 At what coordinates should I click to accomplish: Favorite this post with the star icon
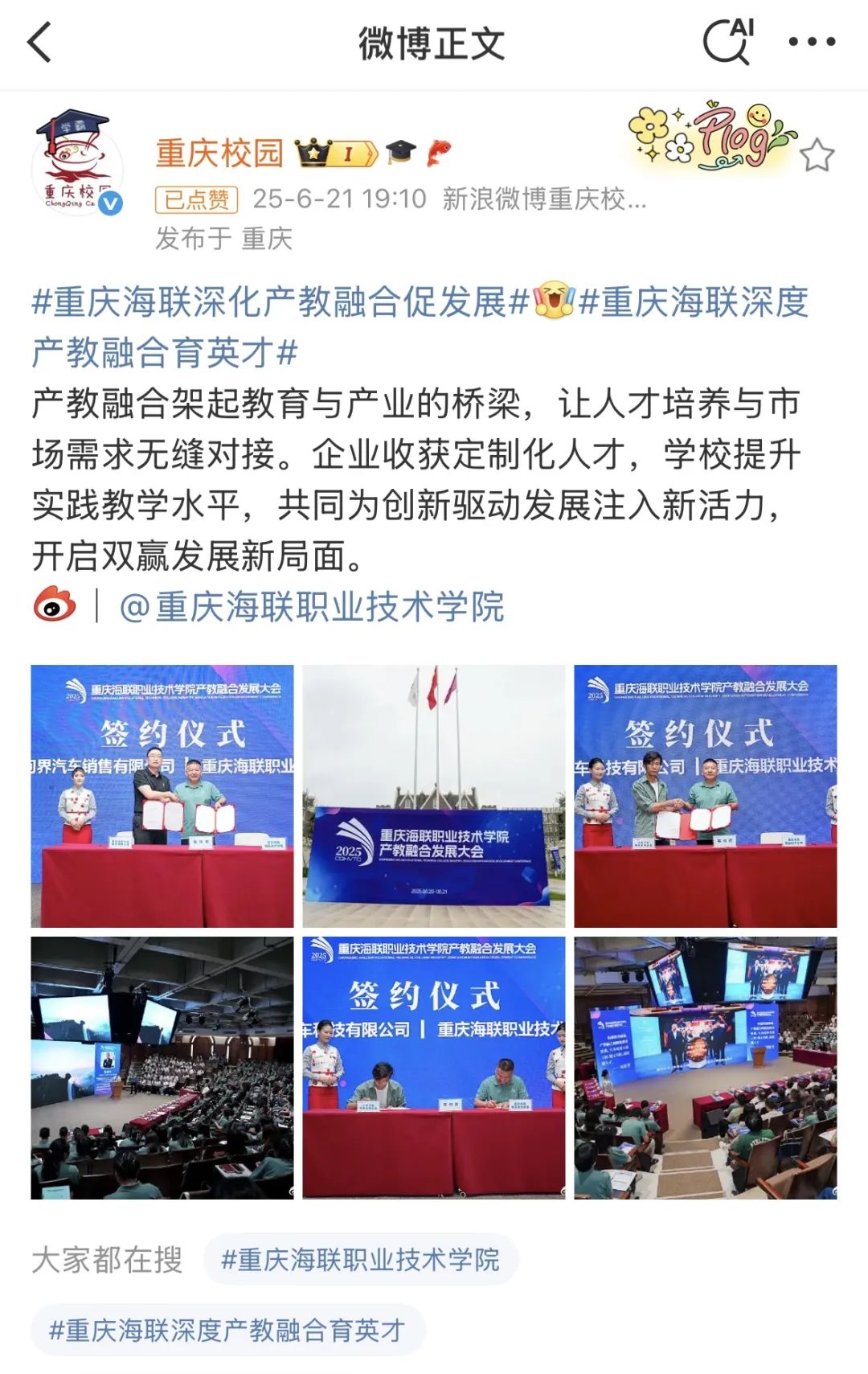click(817, 154)
